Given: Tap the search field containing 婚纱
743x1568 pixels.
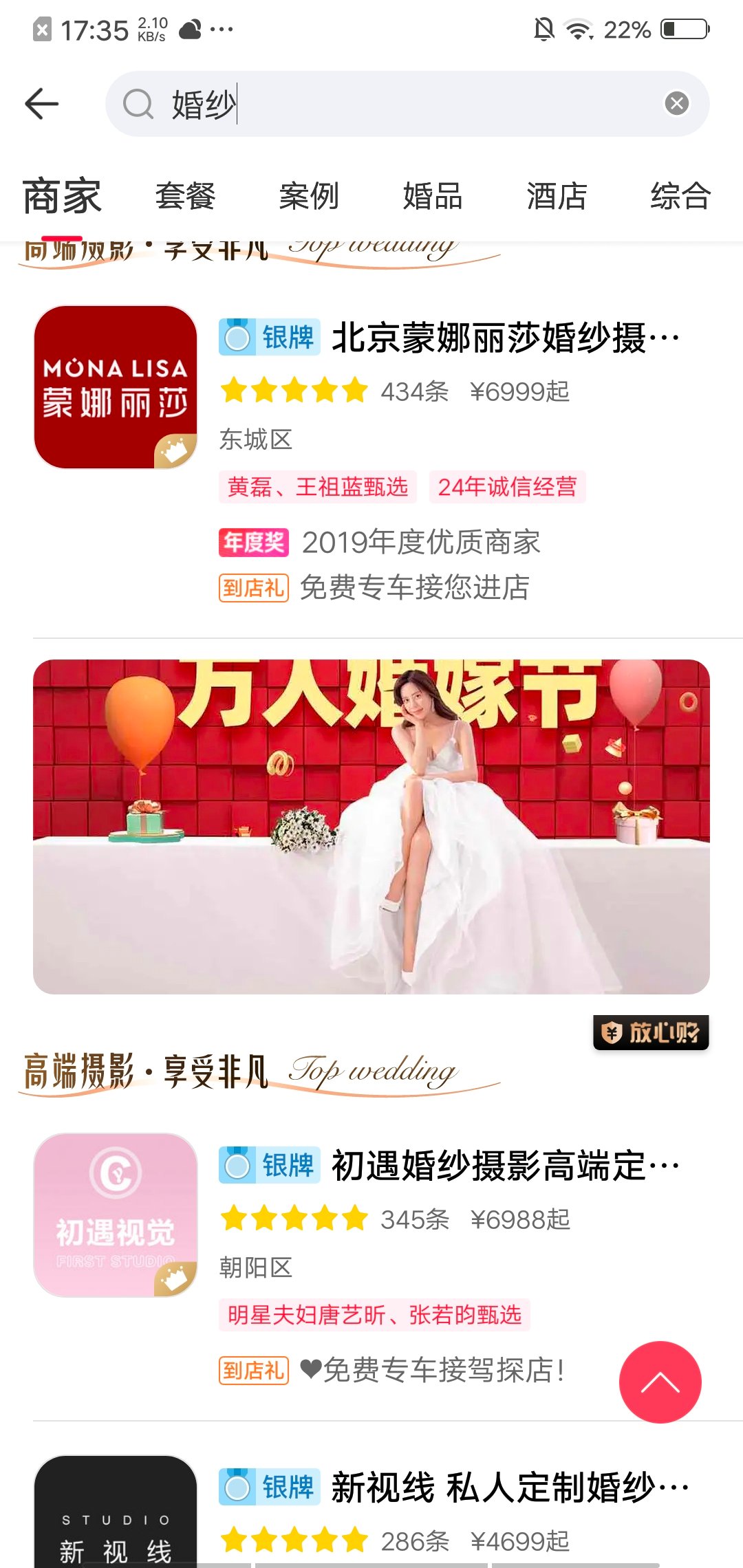Looking at the screenshot, I should (407, 104).
